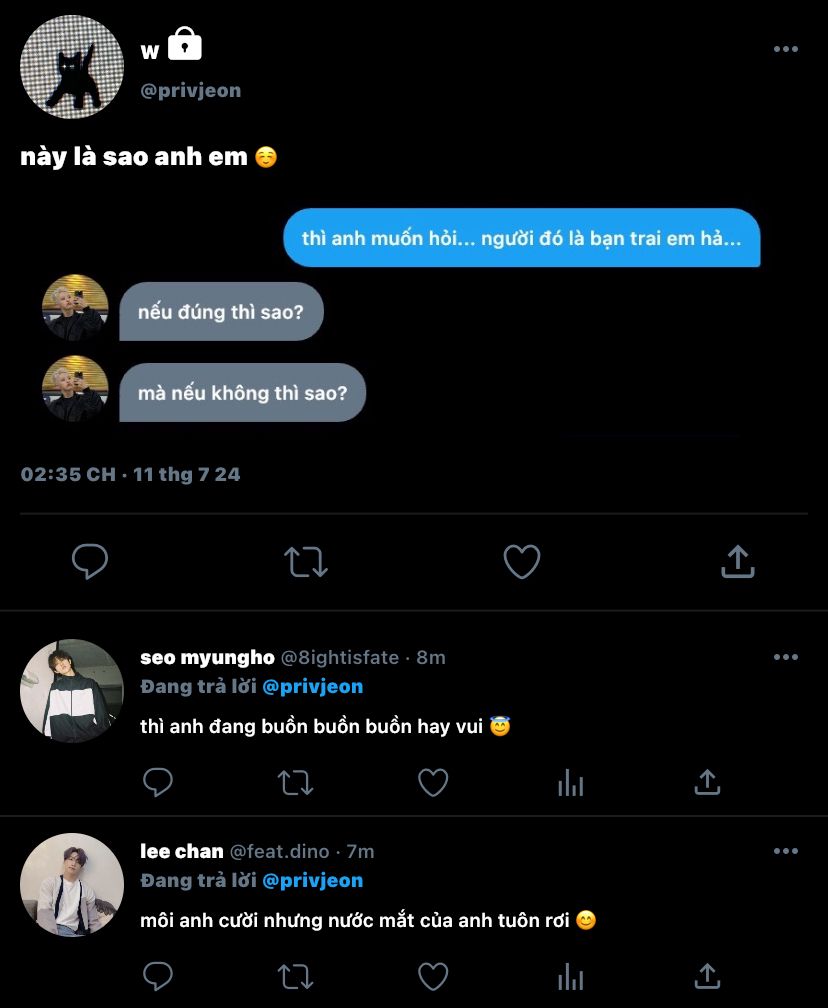828x1008 pixels.
Task: Open w's profile picture with the black cat
Action: tap(72, 68)
